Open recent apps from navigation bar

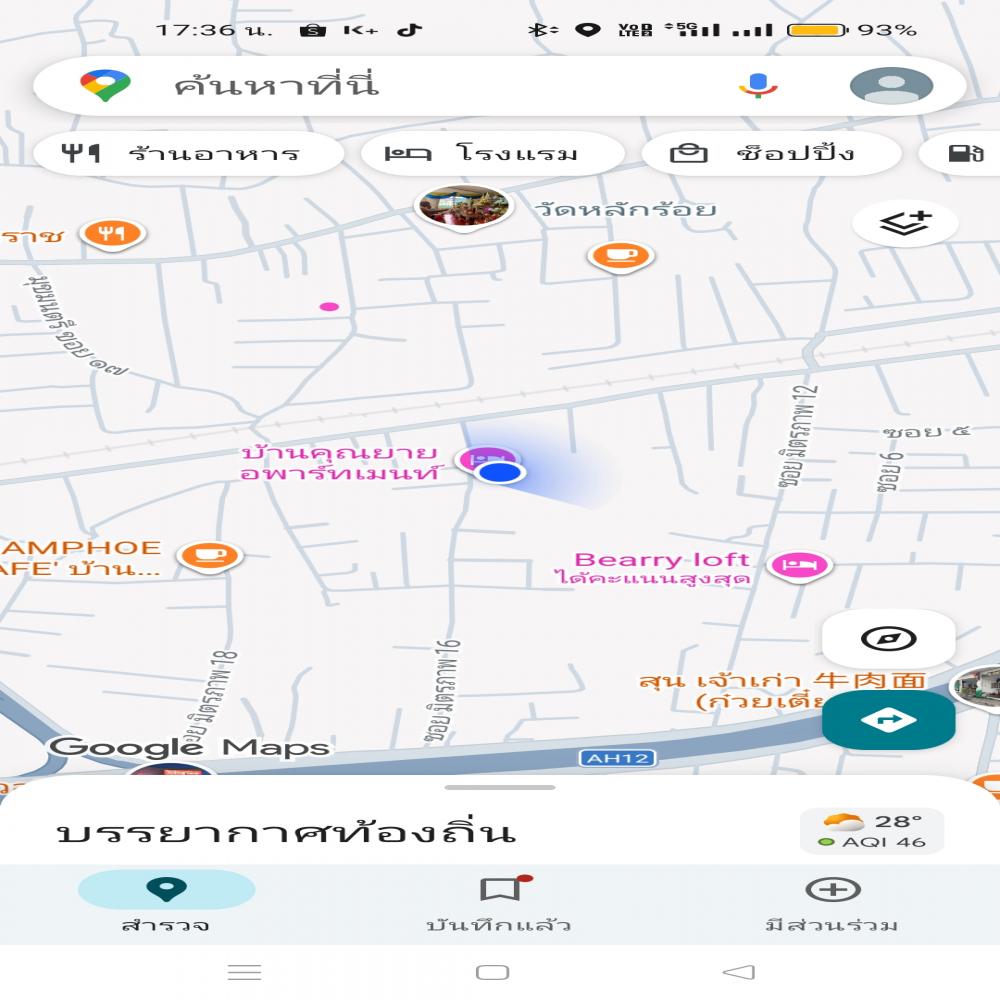[244, 972]
